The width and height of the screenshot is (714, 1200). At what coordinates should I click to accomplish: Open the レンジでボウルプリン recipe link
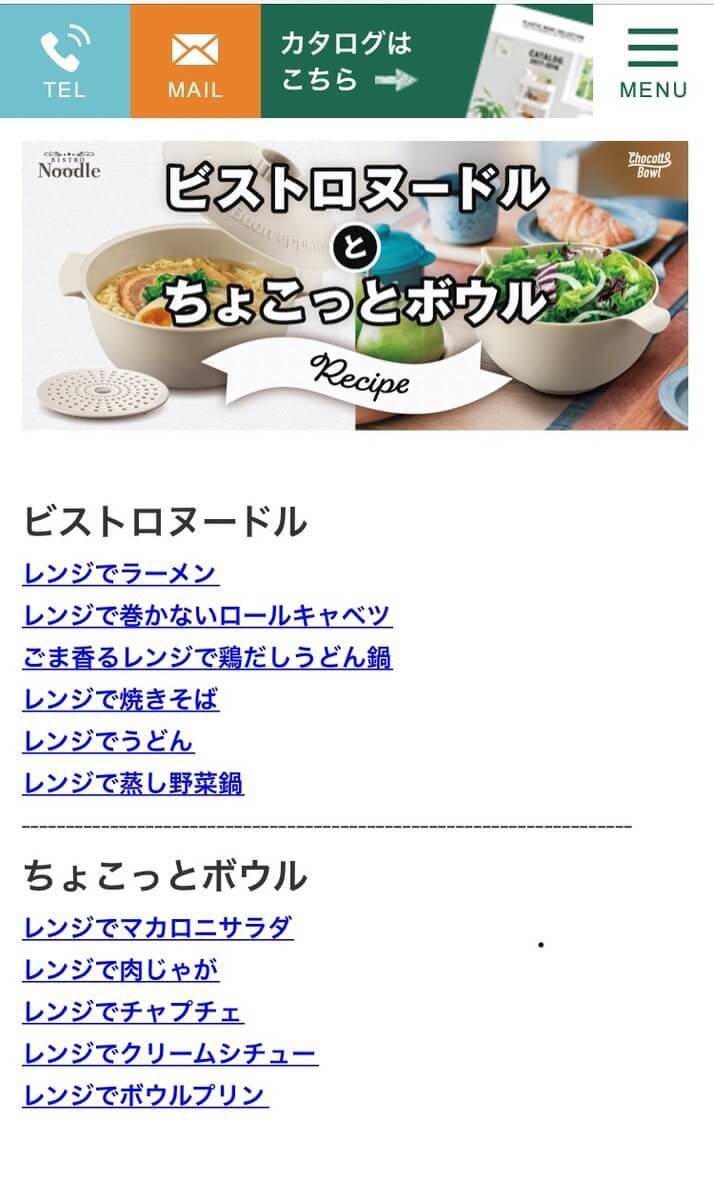[145, 1096]
